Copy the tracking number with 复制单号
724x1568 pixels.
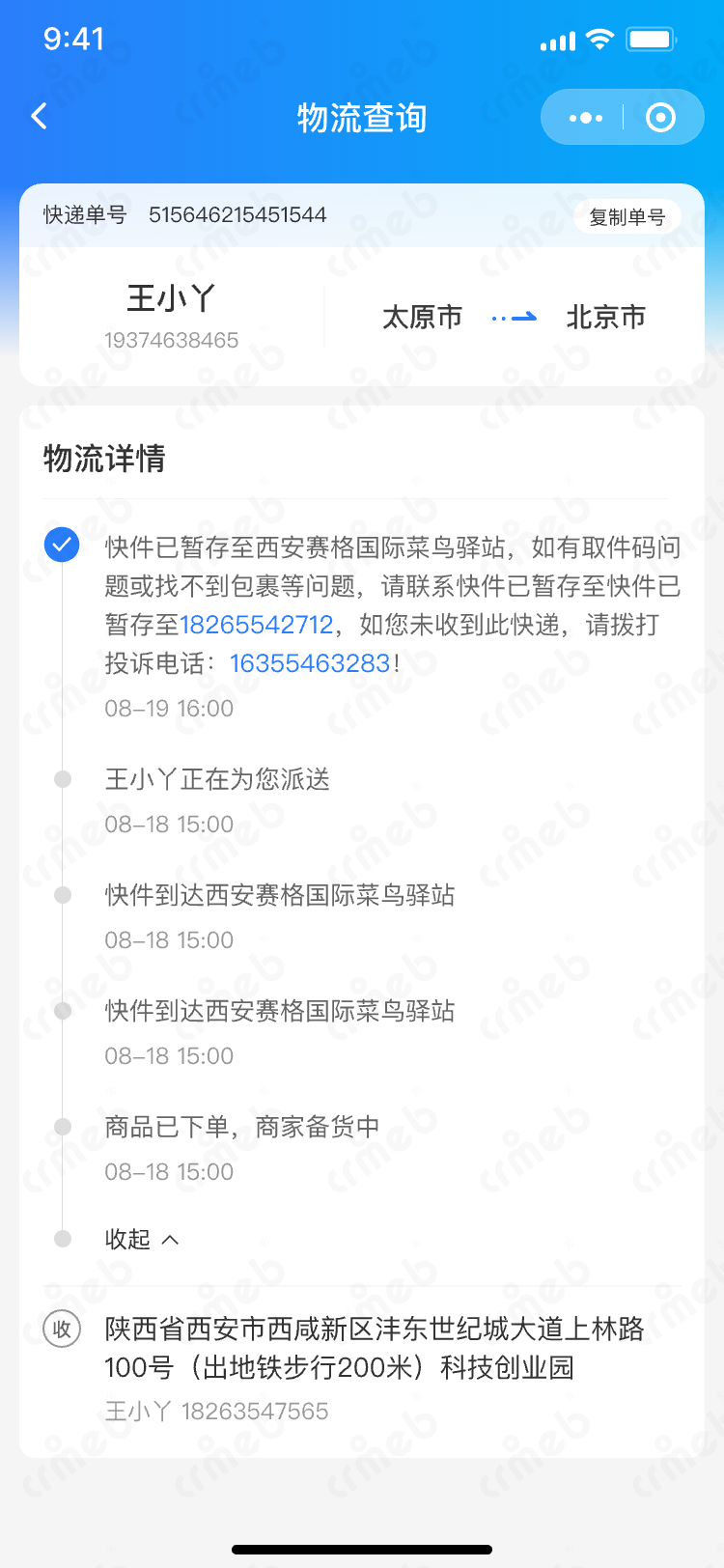[627, 217]
